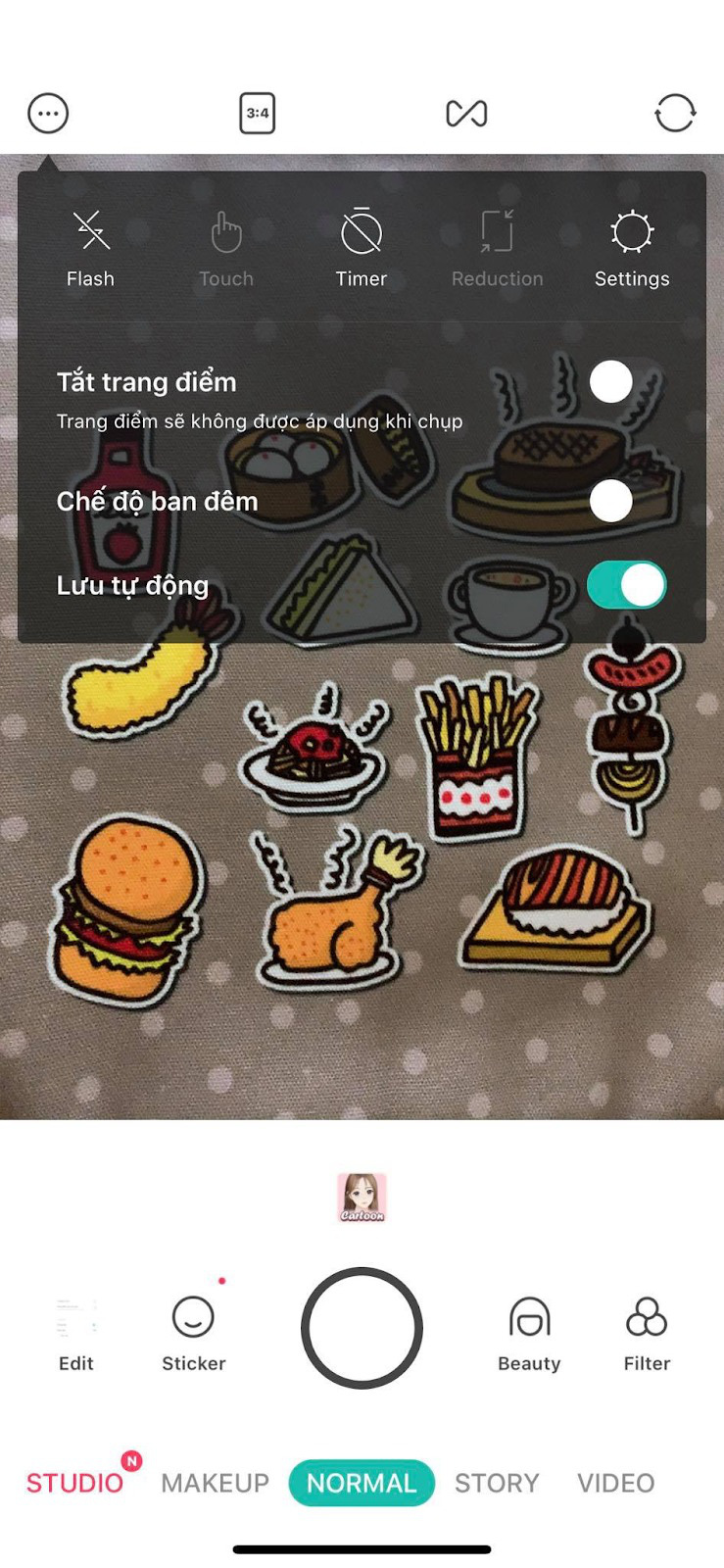Flip to the other camera
The image size is (724, 1568).
pos(675,114)
